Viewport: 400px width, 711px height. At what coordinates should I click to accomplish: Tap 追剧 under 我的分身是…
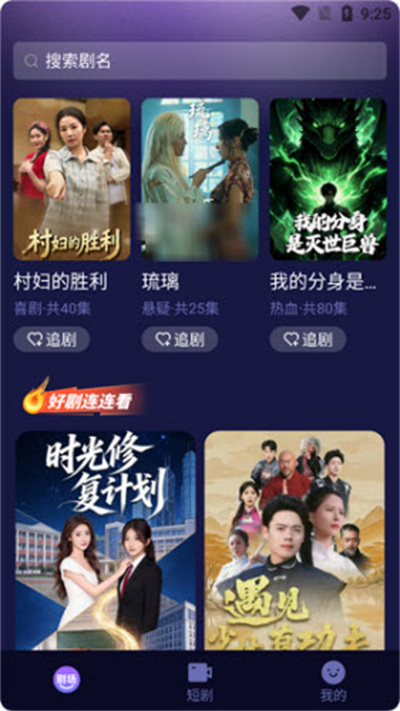coord(308,339)
